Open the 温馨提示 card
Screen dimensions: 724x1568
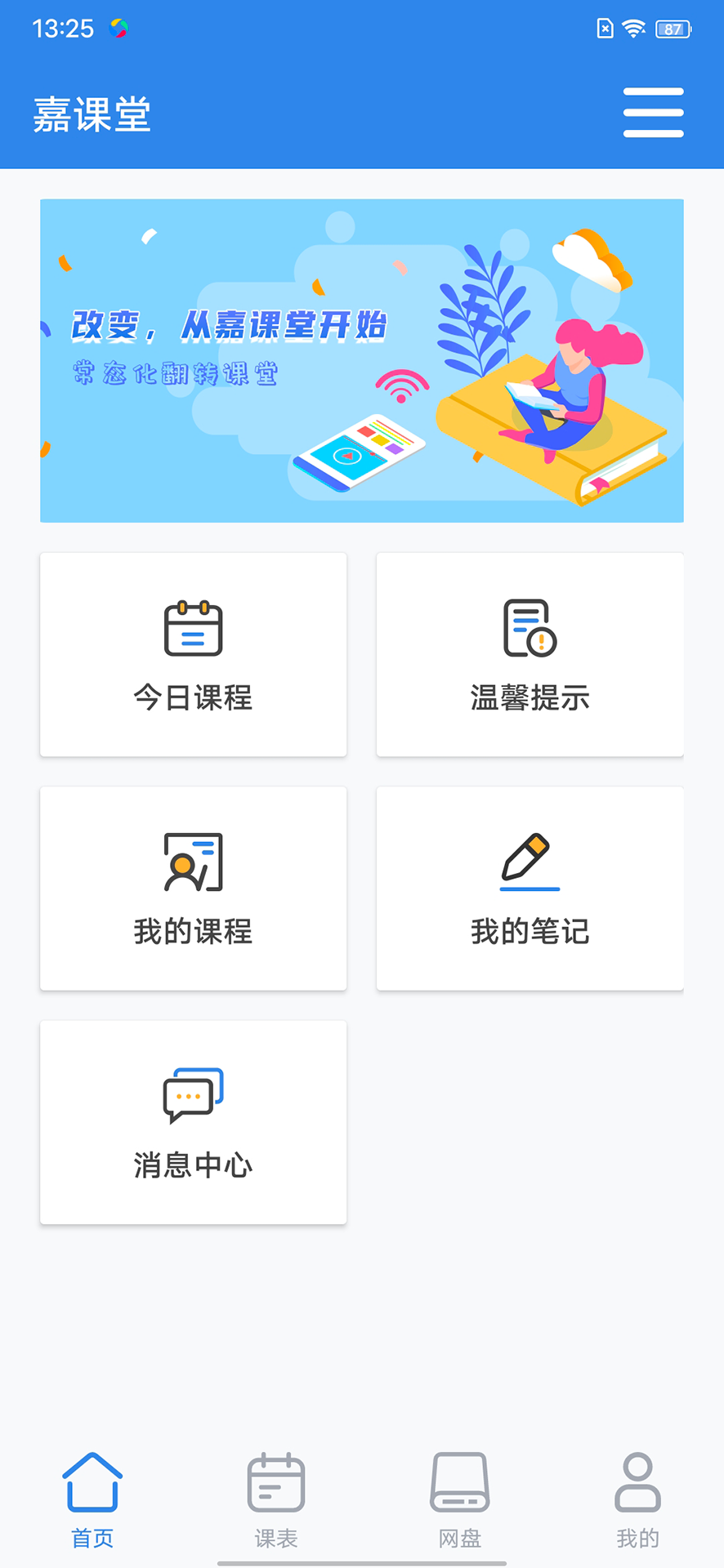tap(530, 653)
